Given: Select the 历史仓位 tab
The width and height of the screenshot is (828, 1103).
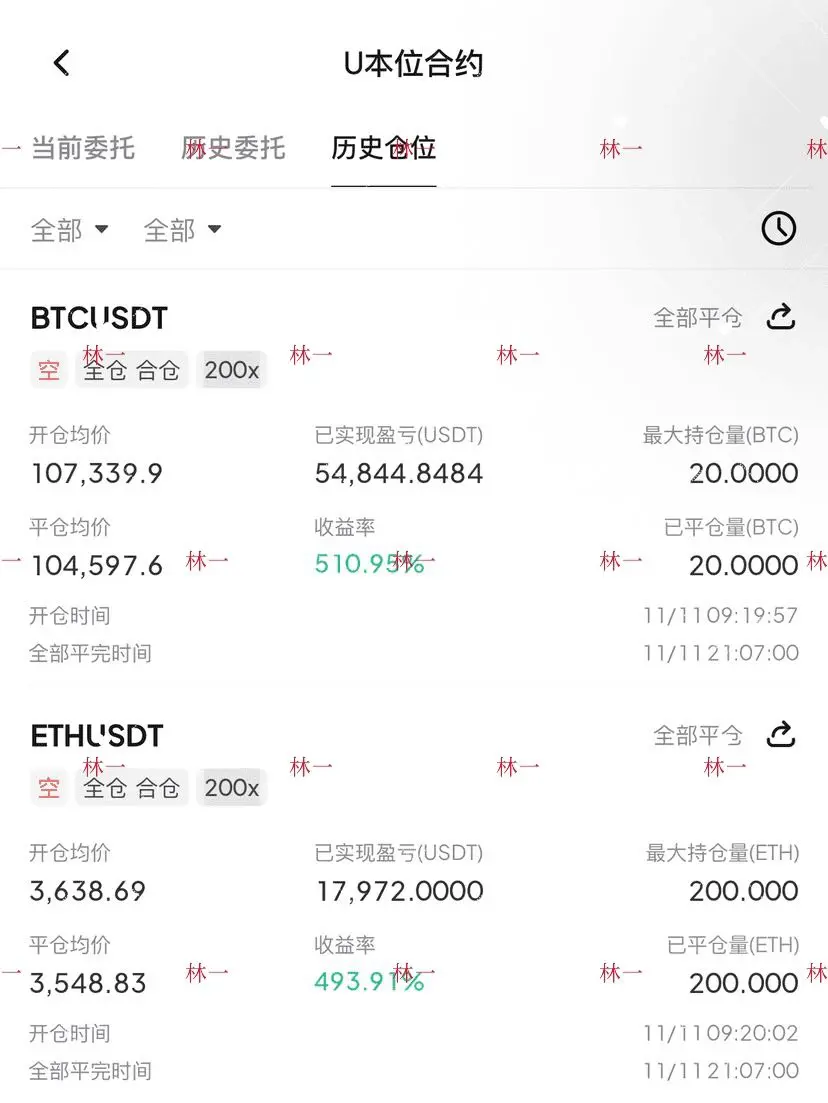Looking at the screenshot, I should pyautogui.click(x=384, y=149).
